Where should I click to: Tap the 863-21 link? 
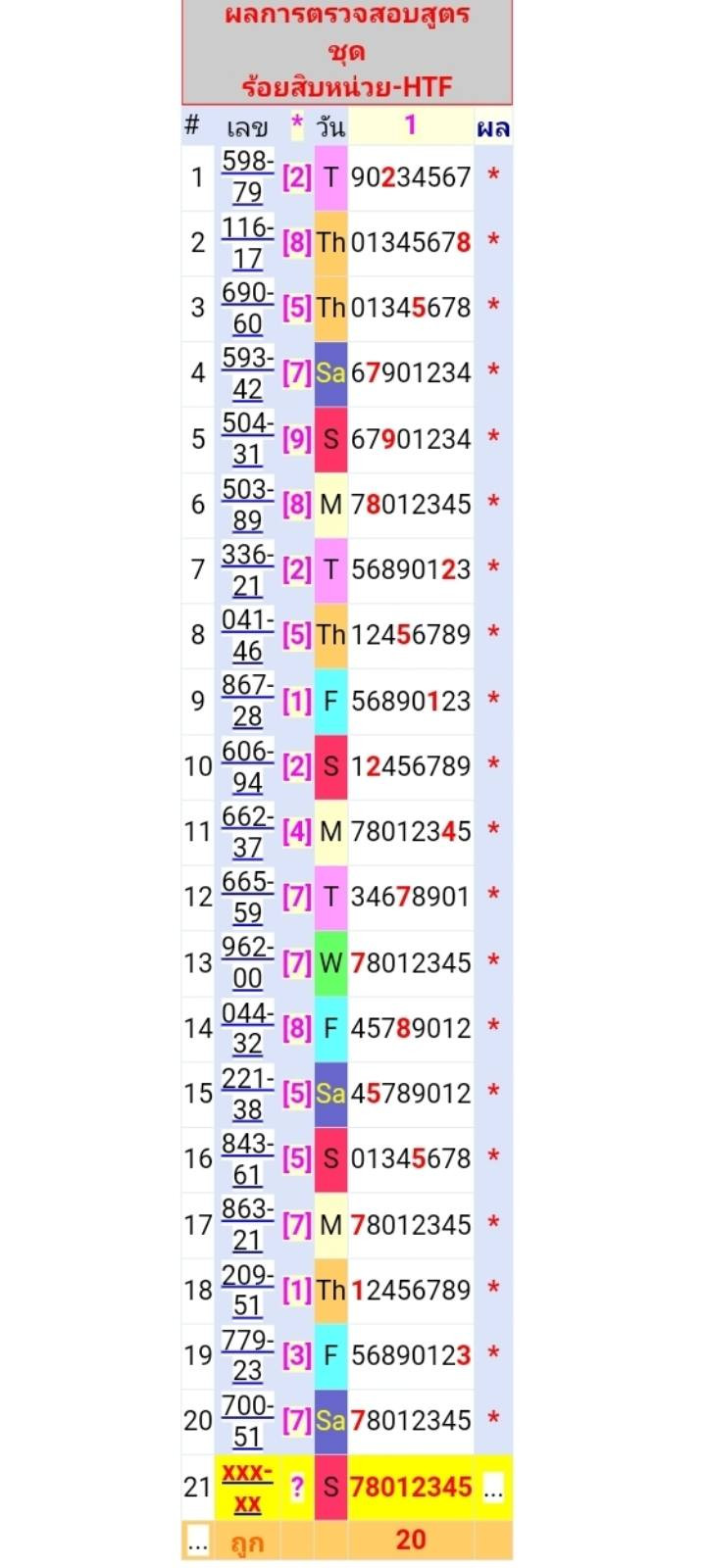pos(247,1224)
